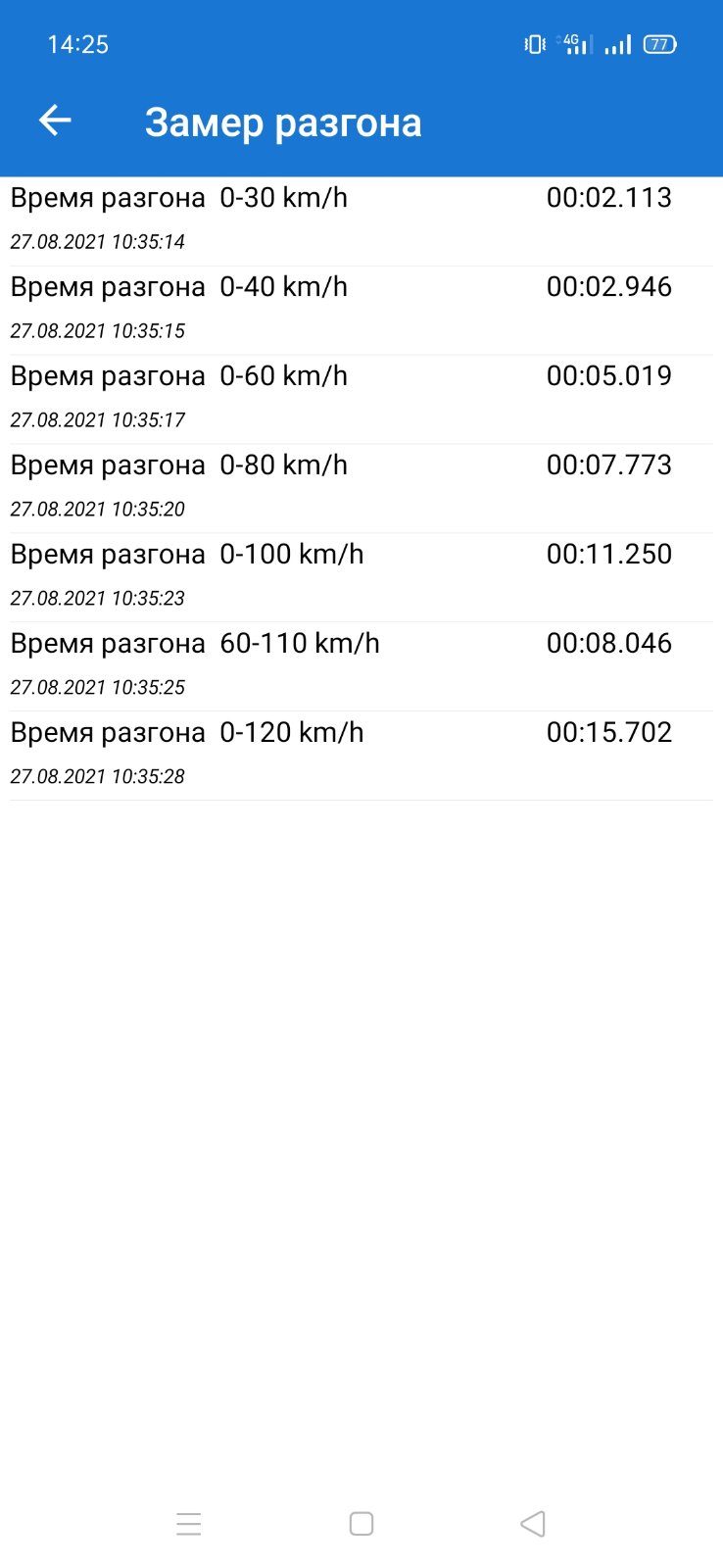This screenshot has height=1568, width=723.
Task: Open the 0-40 km/h acceleration record
Action: [361, 311]
